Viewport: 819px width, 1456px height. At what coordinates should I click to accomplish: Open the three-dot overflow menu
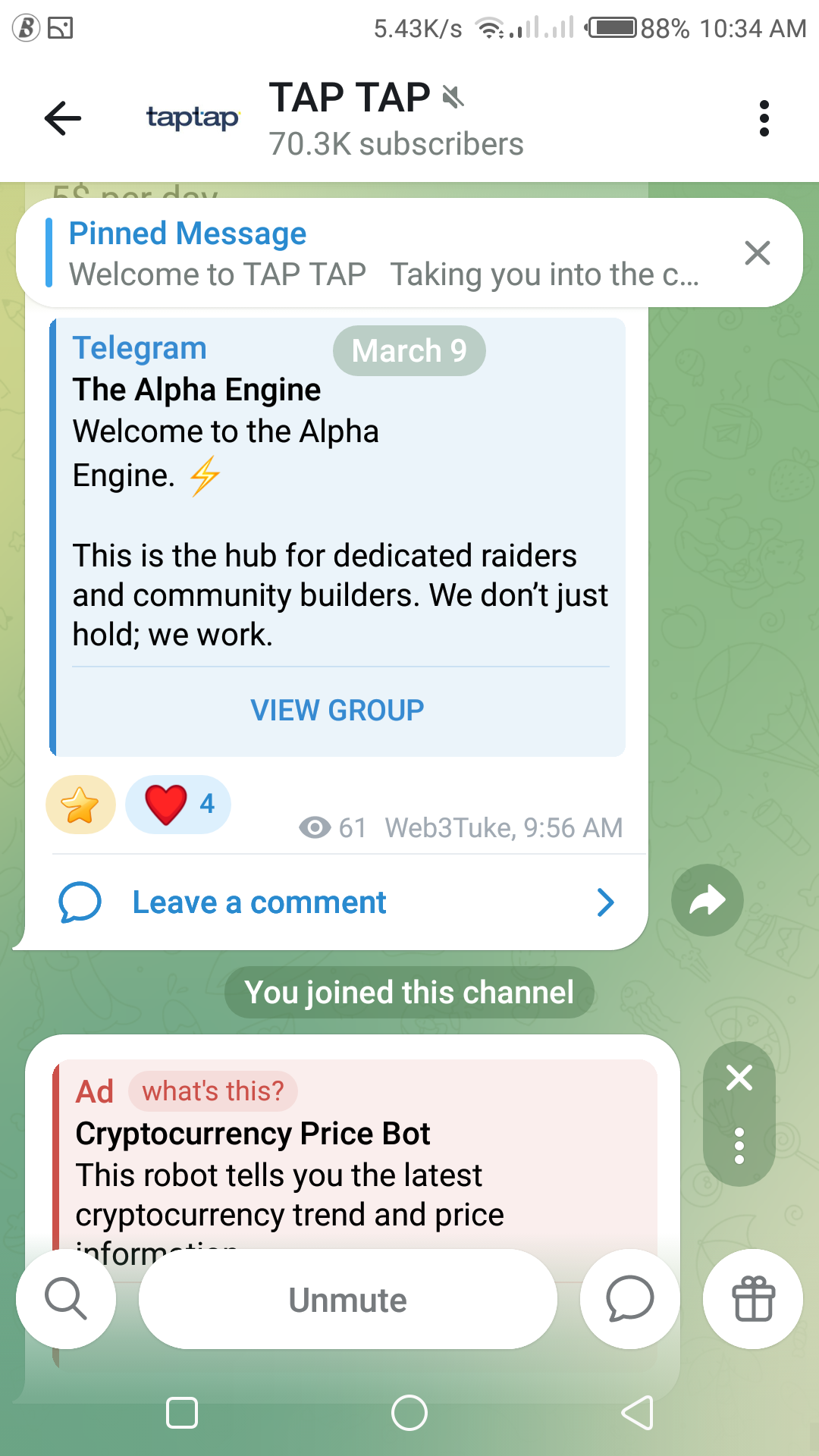[764, 118]
